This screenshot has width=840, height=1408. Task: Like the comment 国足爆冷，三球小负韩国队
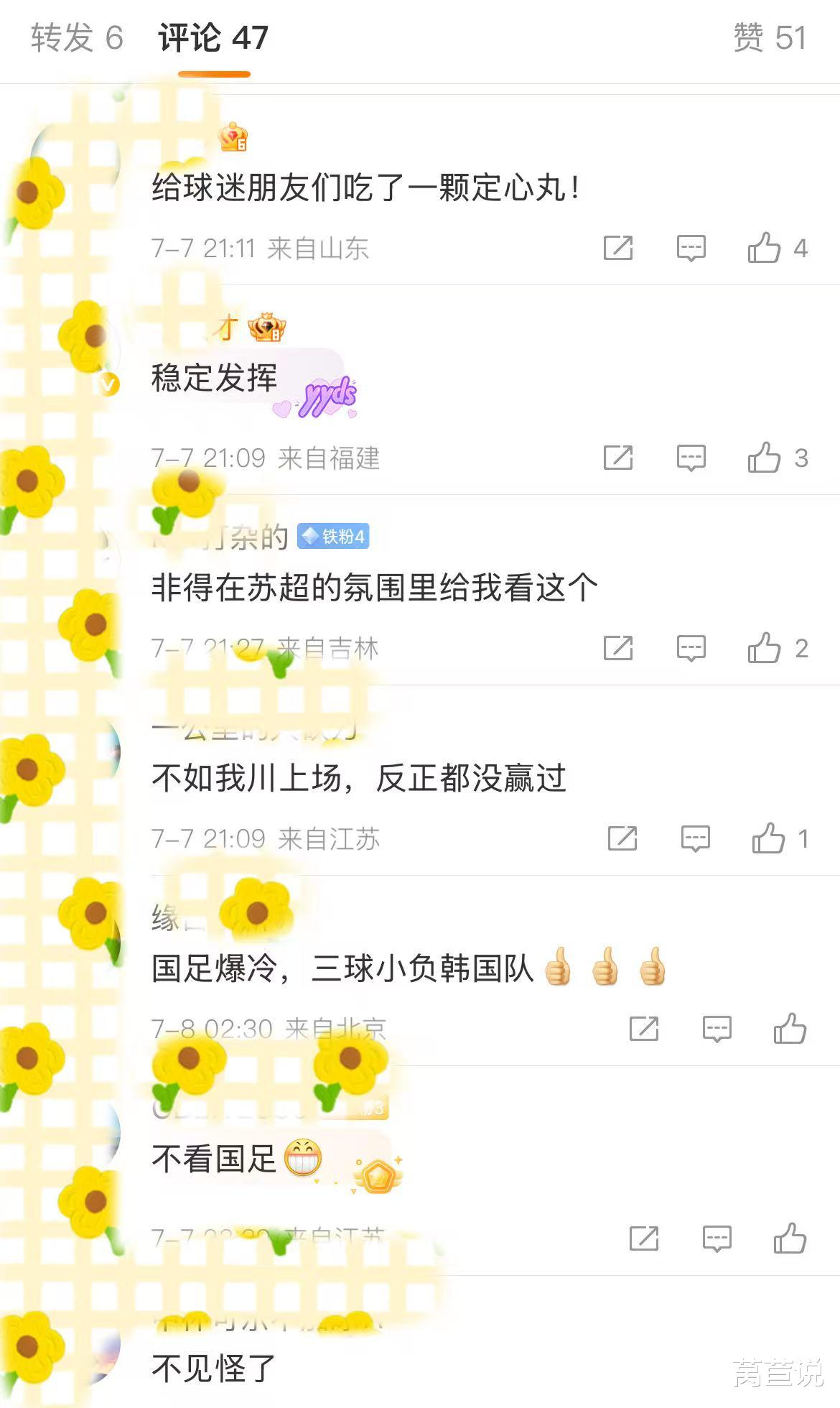pyautogui.click(x=790, y=1029)
